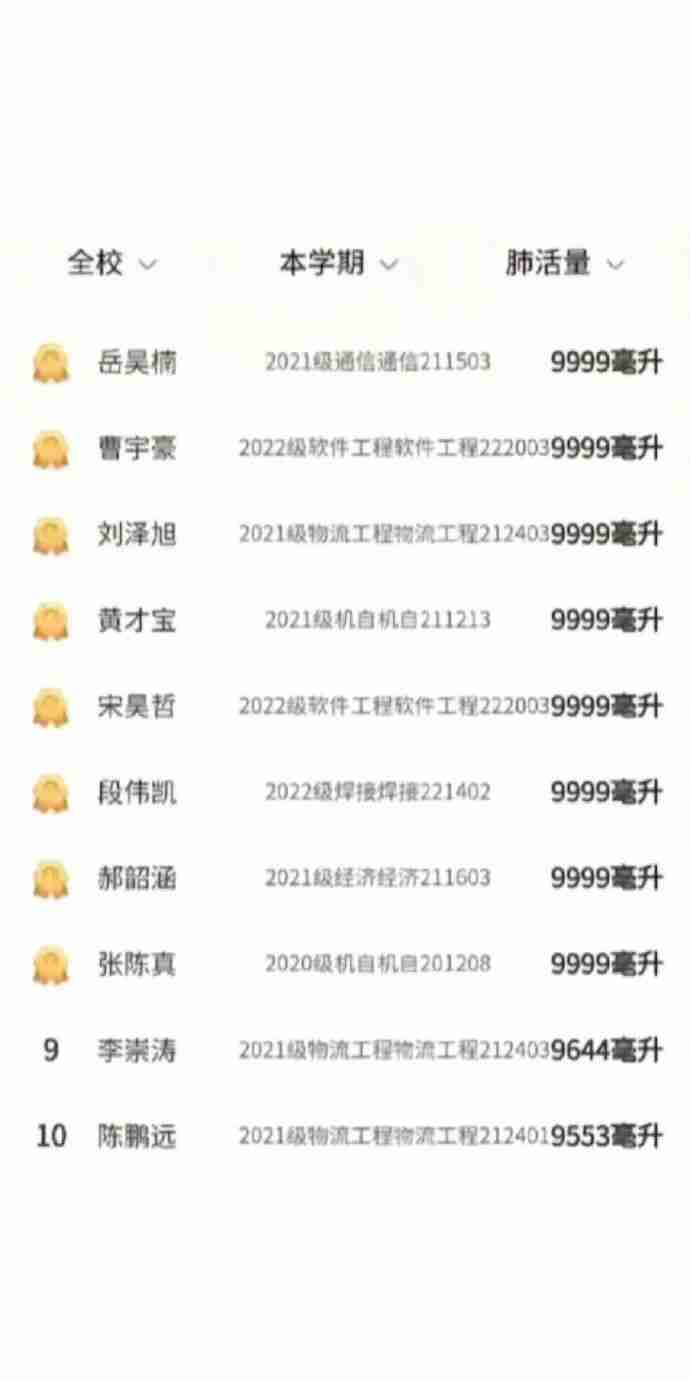
Task: Open the 全校 scope dropdown
Action: pyautogui.click(x=111, y=264)
